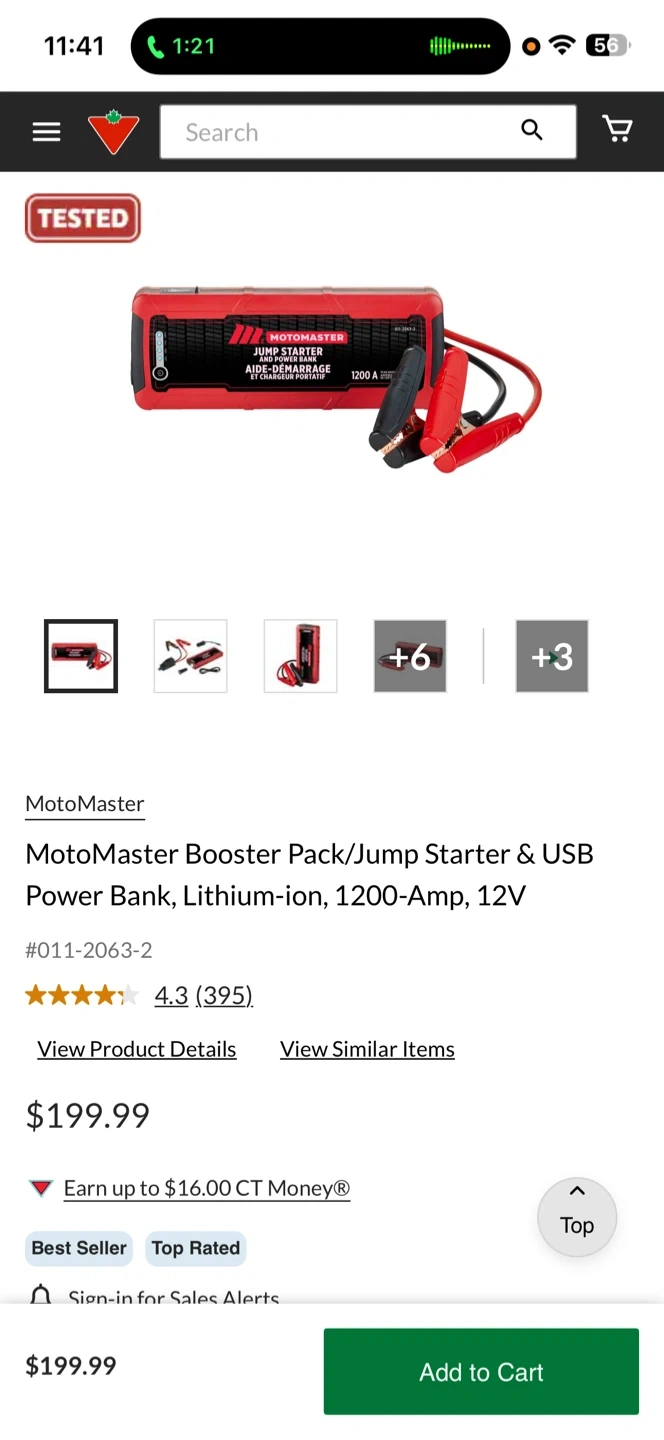Select the third product thumbnail
Image resolution: width=664 pixels, height=1440 pixels.
click(x=300, y=656)
